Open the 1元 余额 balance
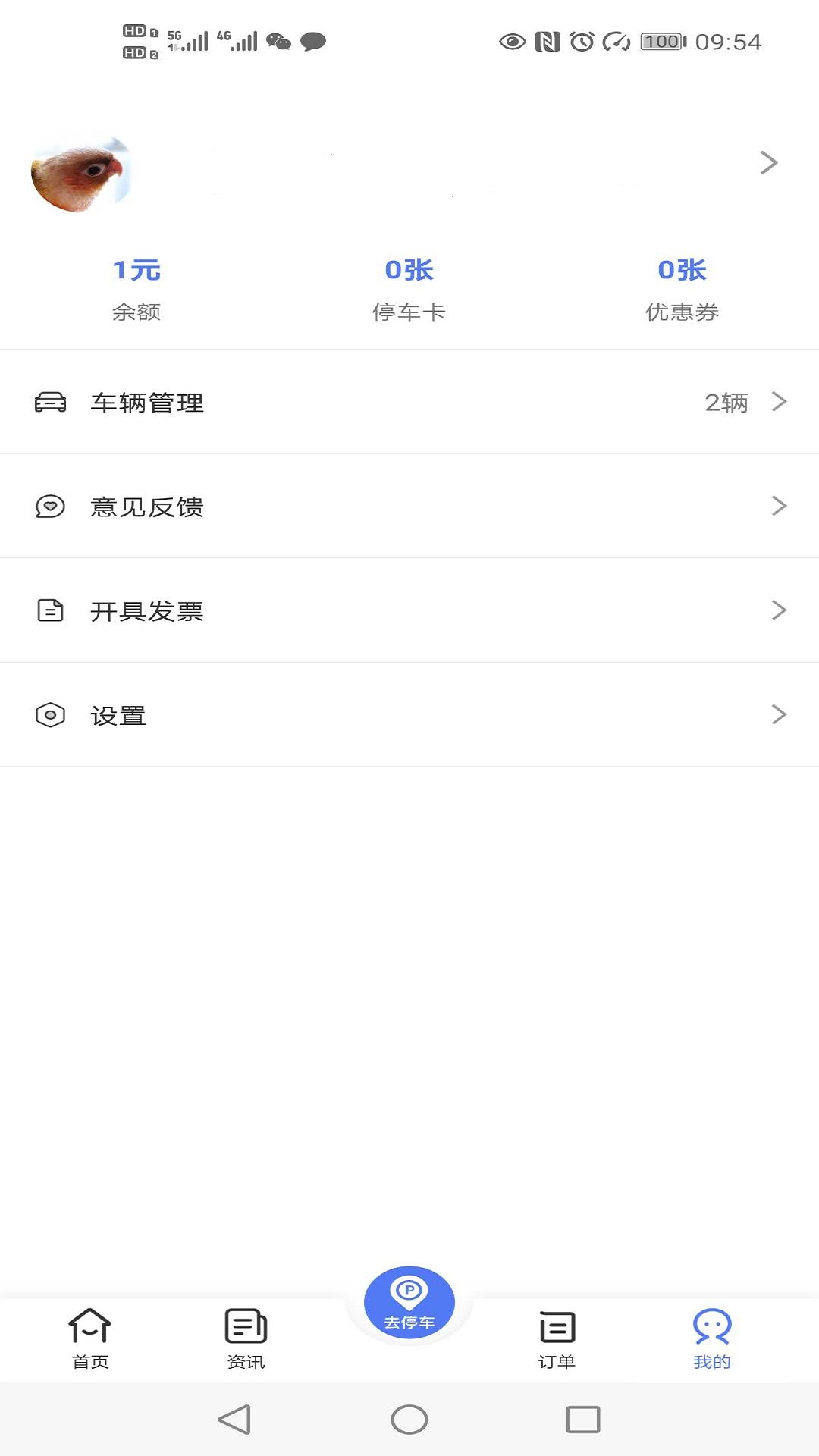 coord(137,288)
